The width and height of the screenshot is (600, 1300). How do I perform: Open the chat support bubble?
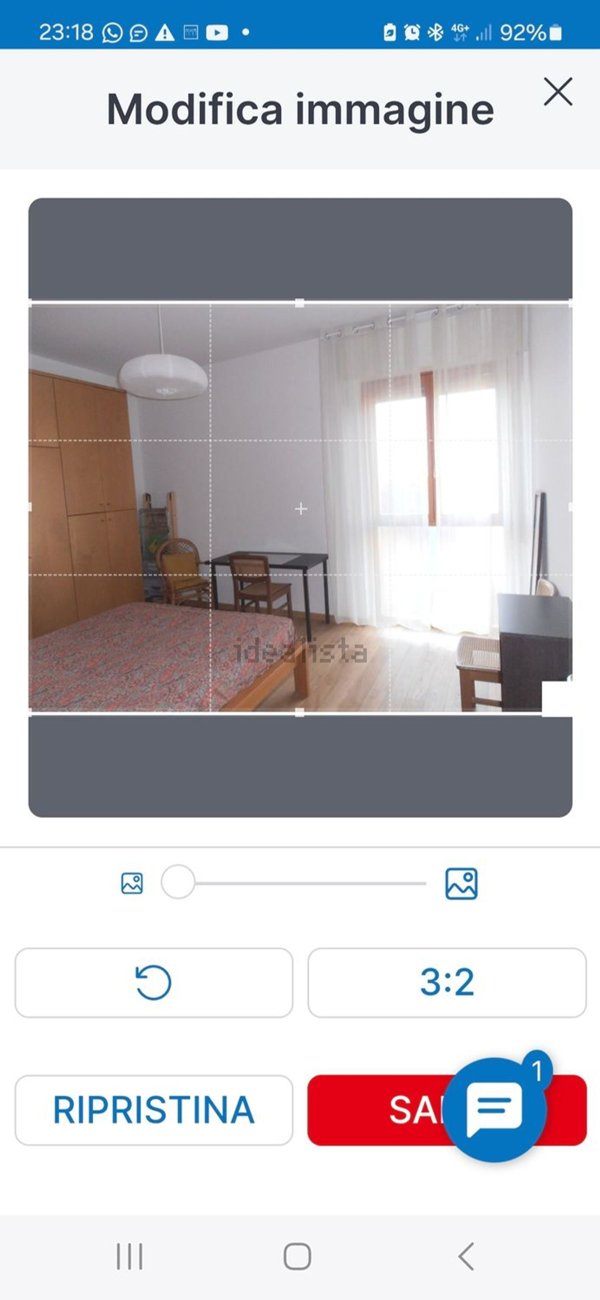pyautogui.click(x=495, y=1108)
